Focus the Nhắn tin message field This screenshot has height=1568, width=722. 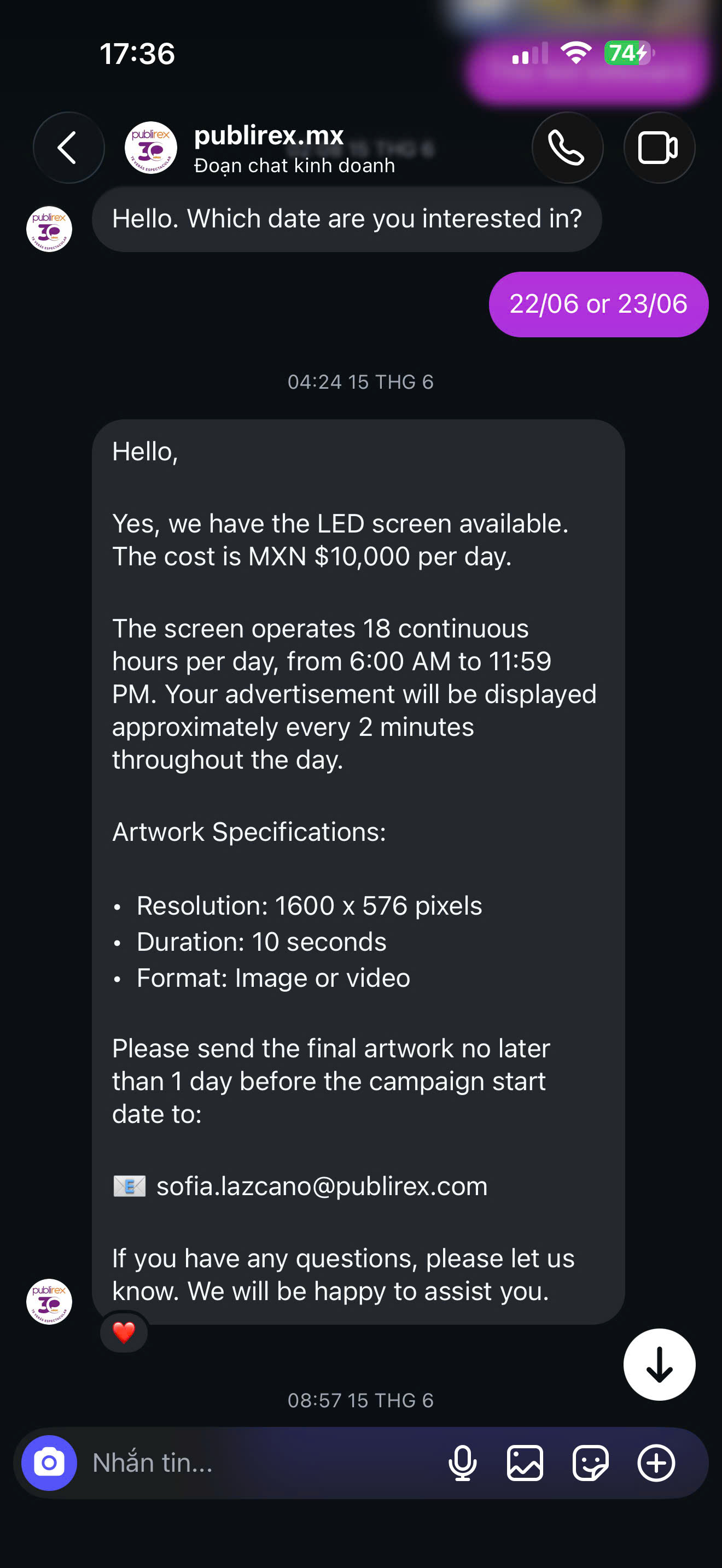point(262,1462)
